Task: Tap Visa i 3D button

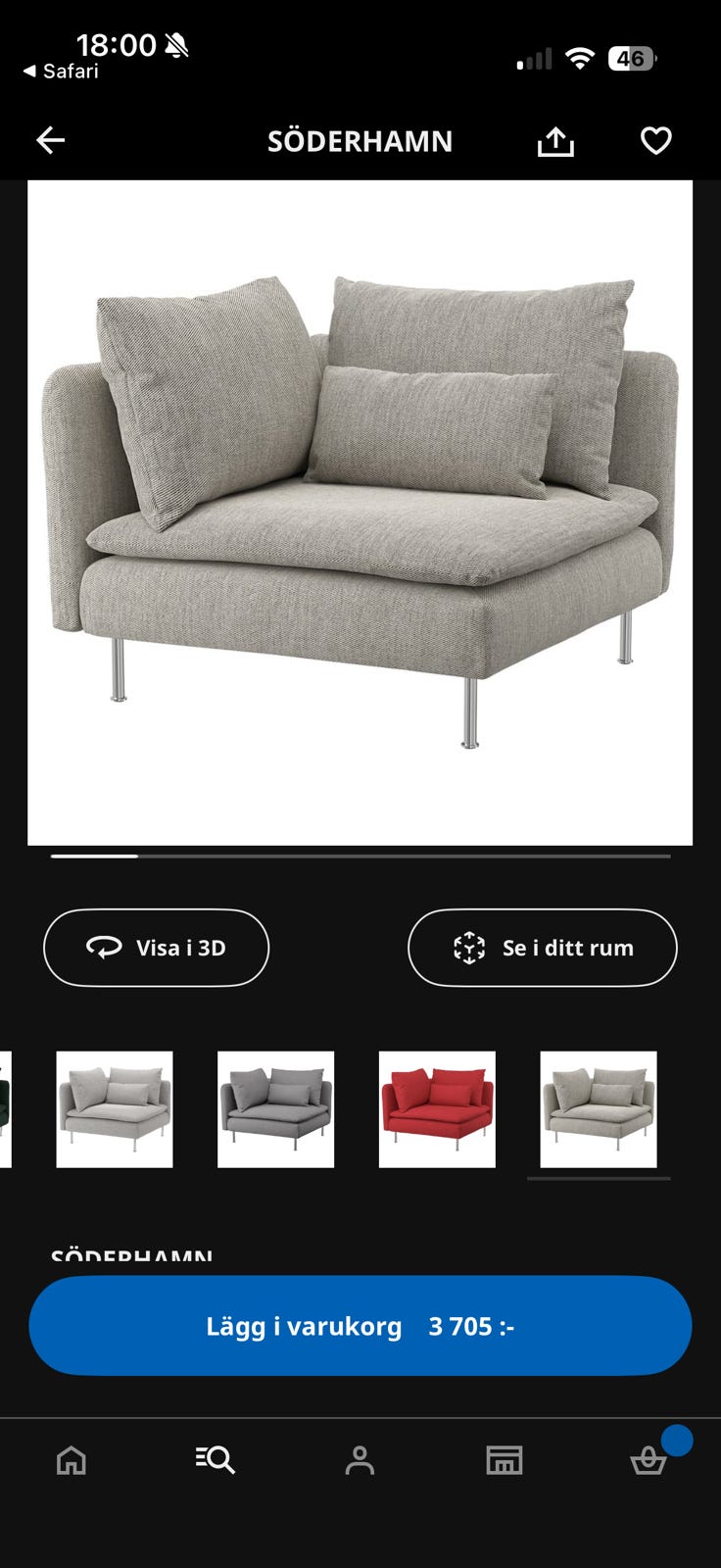Action: (x=156, y=948)
